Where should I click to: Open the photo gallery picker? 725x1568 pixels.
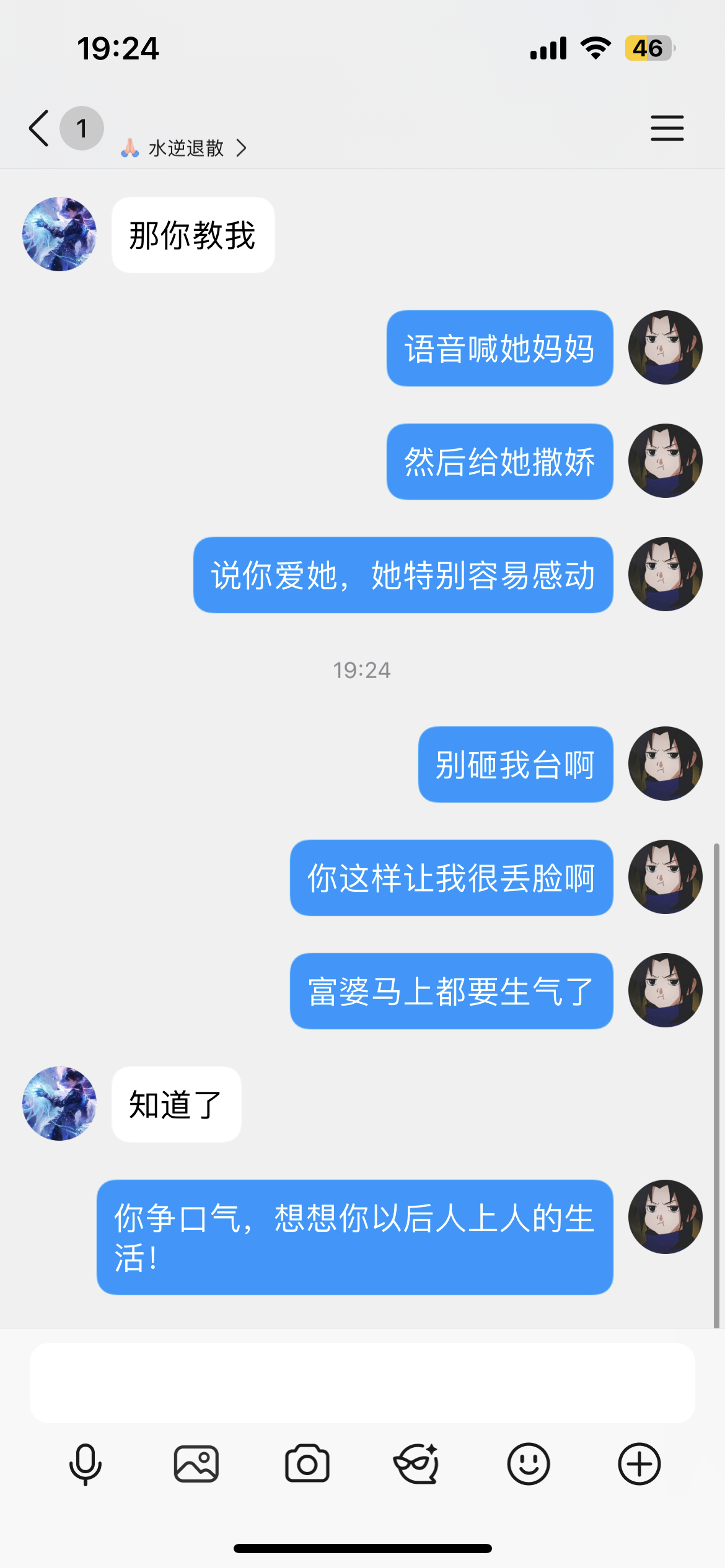tap(196, 1464)
